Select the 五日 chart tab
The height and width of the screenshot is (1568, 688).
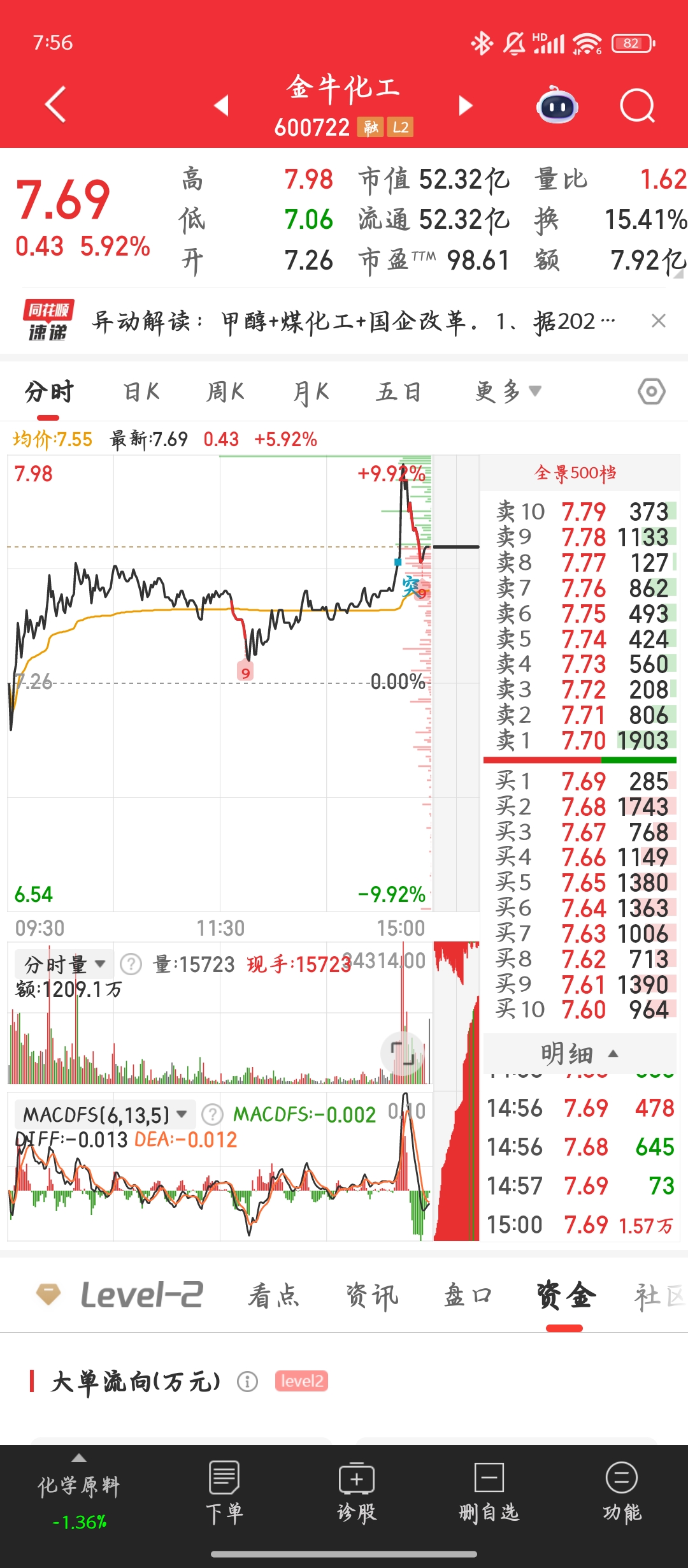[399, 391]
